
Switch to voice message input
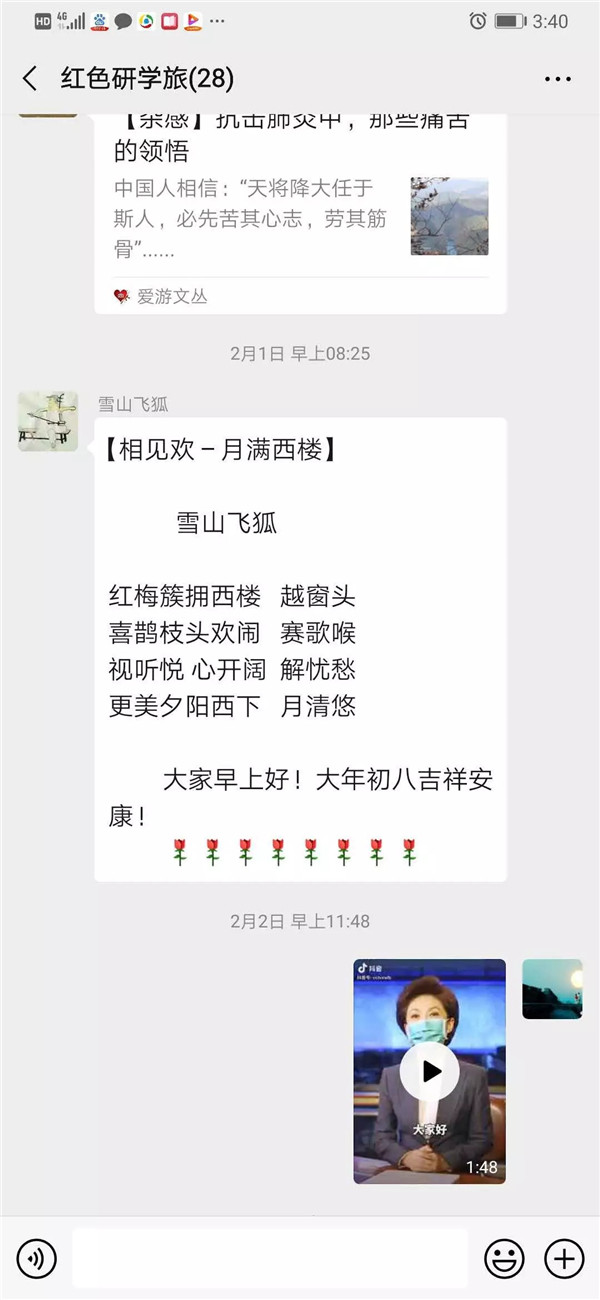pos(37,1258)
